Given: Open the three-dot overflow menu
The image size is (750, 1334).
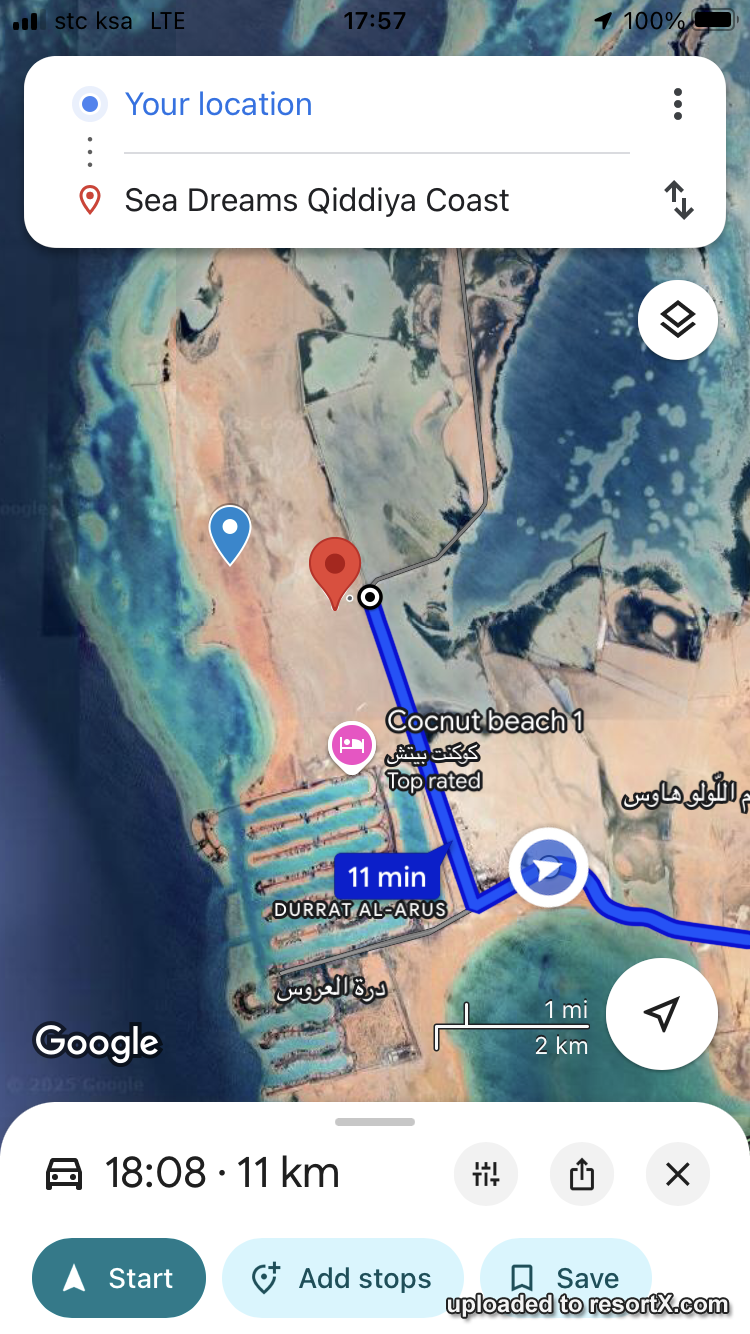Looking at the screenshot, I should click(x=678, y=104).
